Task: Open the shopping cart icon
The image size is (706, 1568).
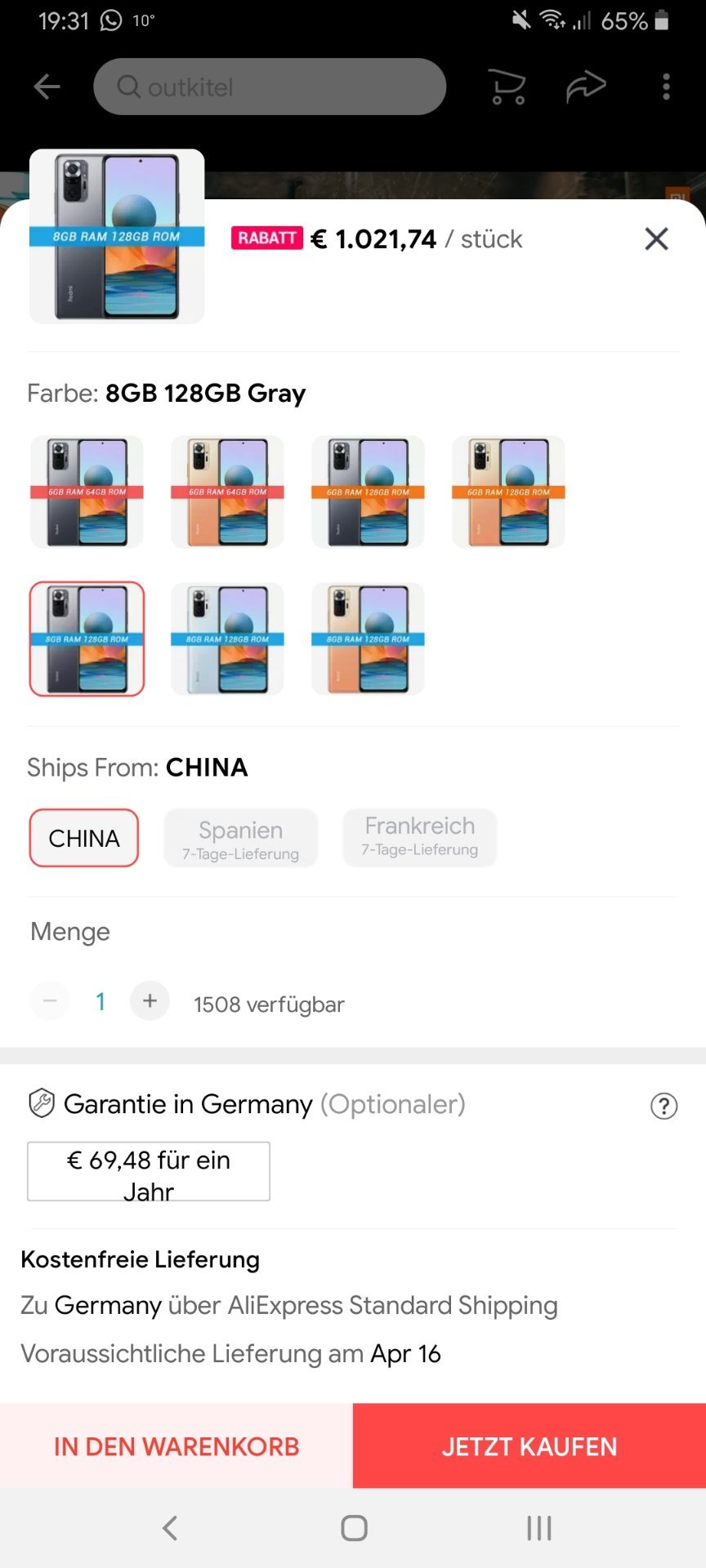Action: (x=507, y=87)
